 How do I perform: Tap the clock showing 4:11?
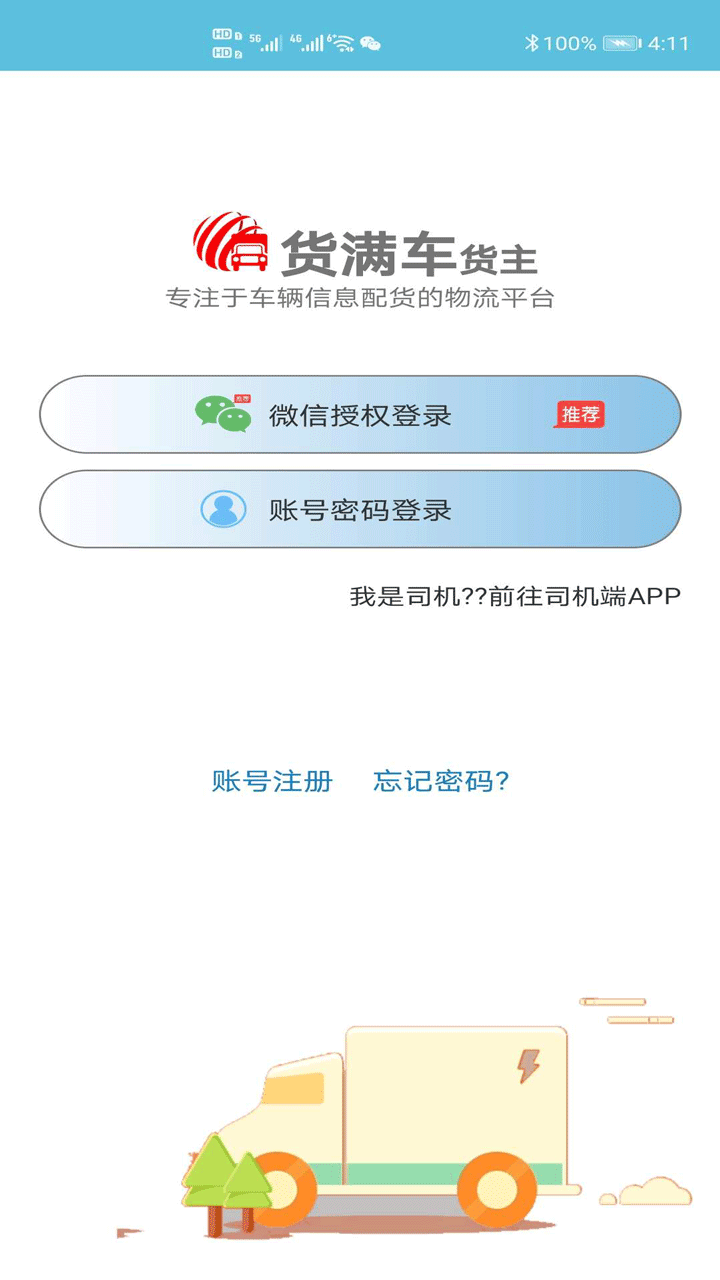[672, 42]
